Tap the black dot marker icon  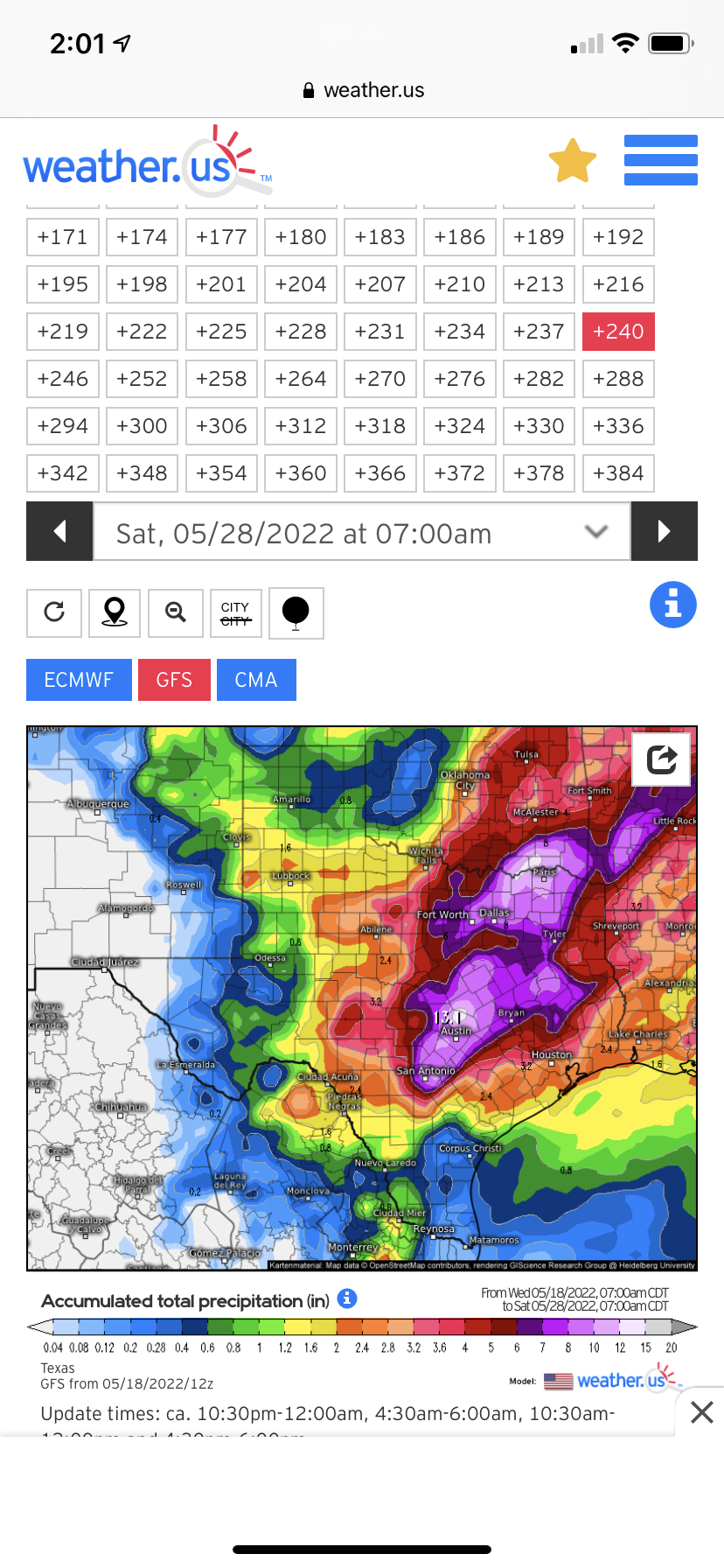[x=296, y=612]
